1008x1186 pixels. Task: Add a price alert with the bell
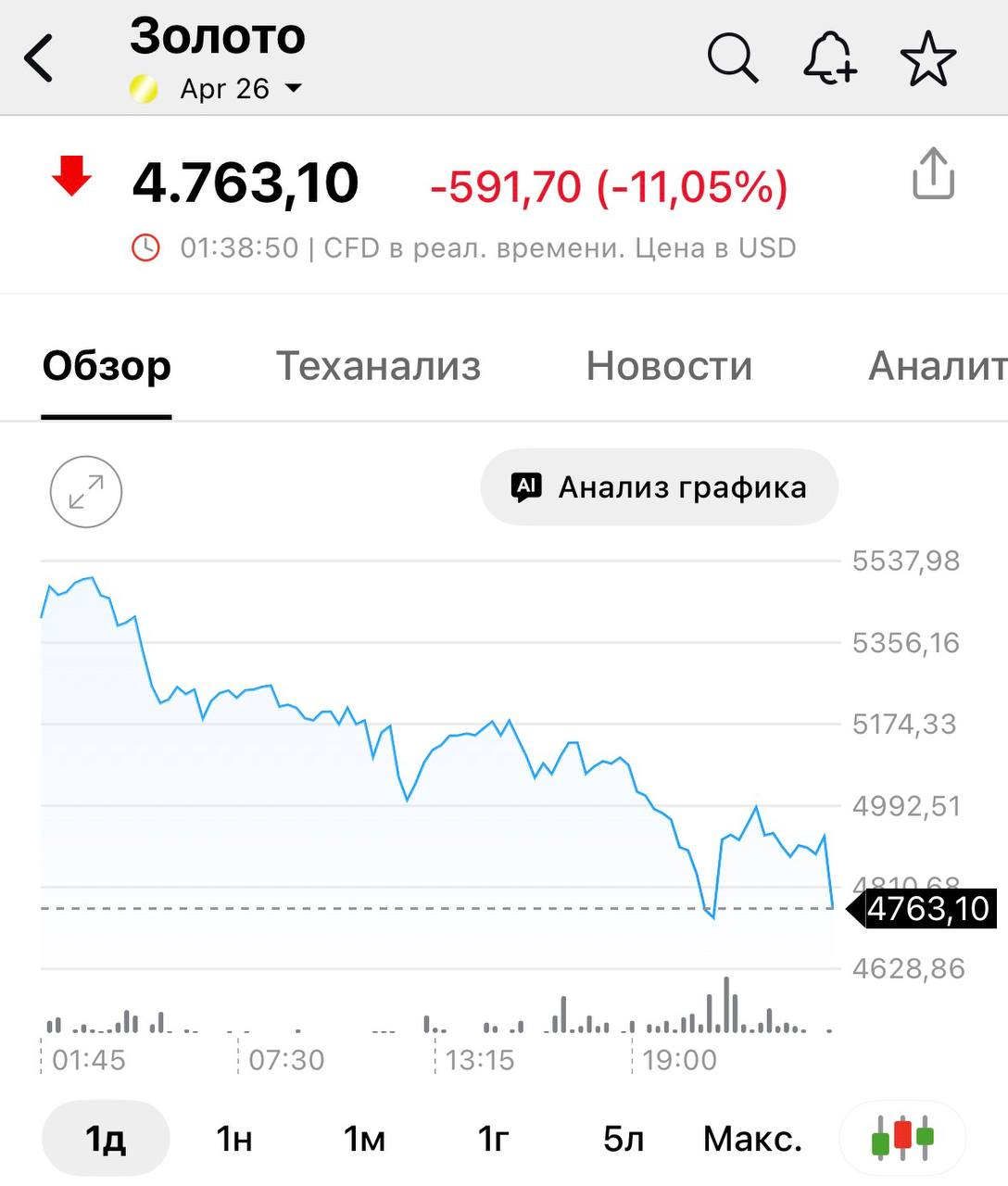click(x=829, y=59)
